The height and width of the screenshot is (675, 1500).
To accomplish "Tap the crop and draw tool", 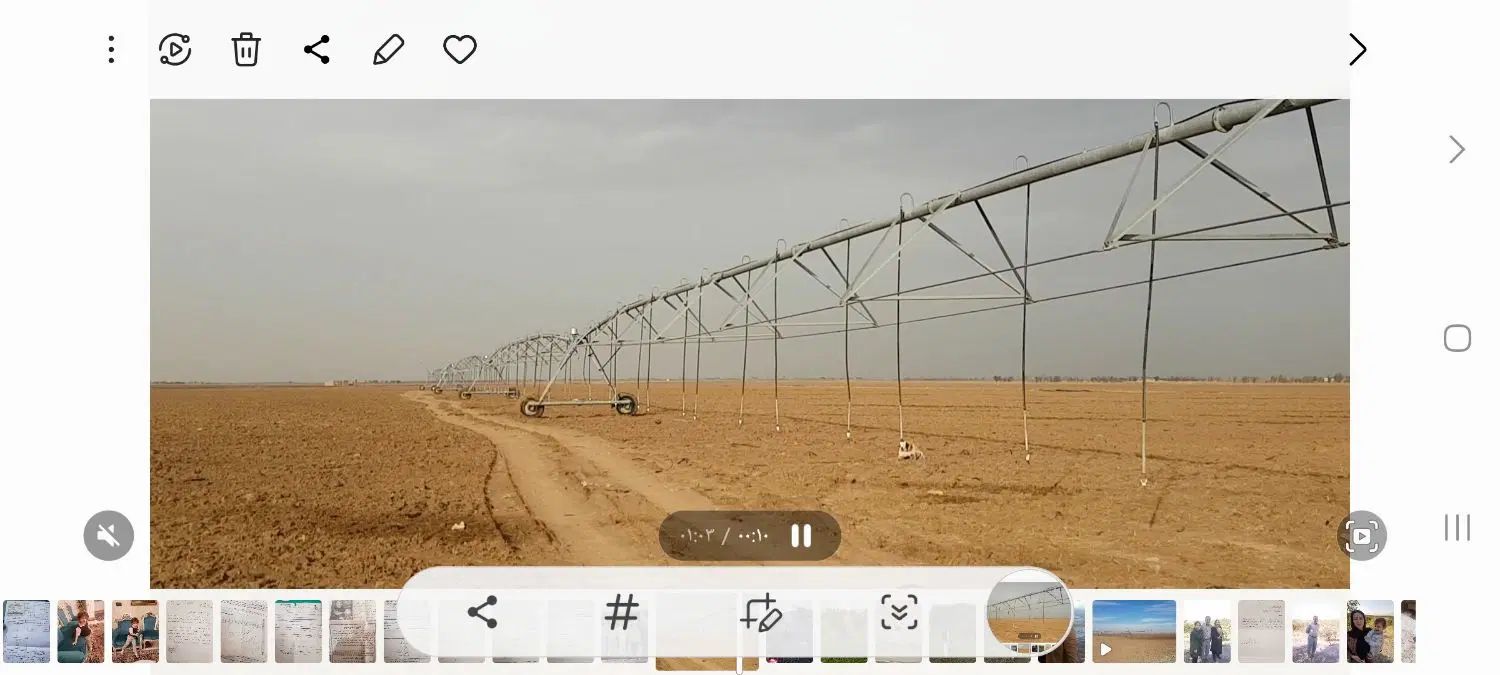I will (760, 613).
